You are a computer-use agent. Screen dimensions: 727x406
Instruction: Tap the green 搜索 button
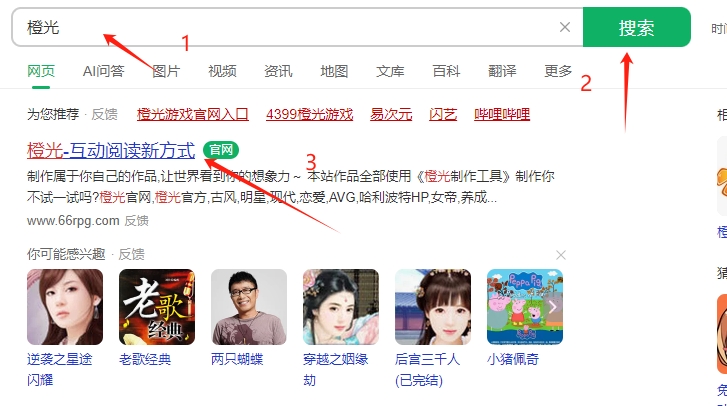click(x=636, y=27)
